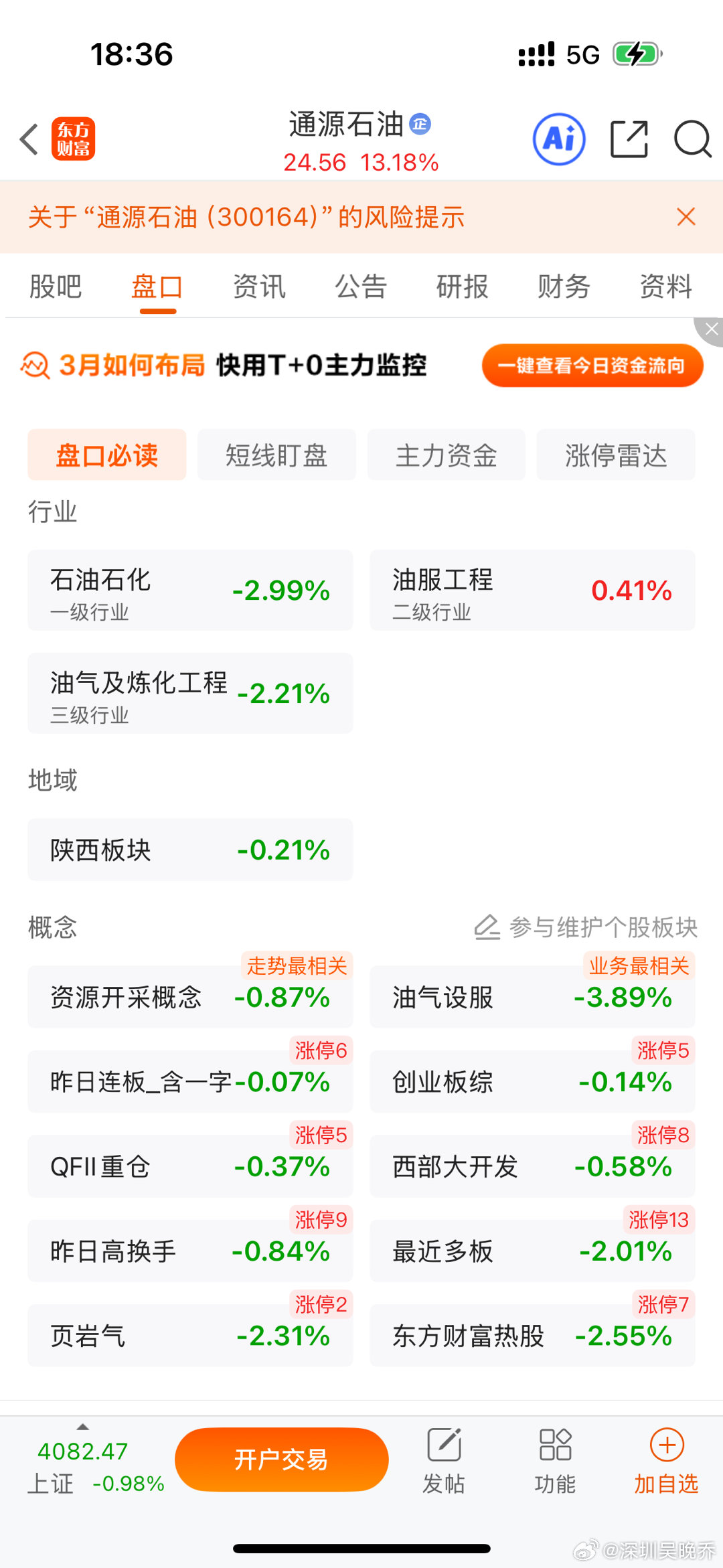Tap 陕西板块 regional sector
The height and width of the screenshot is (1568, 723).
(189, 850)
